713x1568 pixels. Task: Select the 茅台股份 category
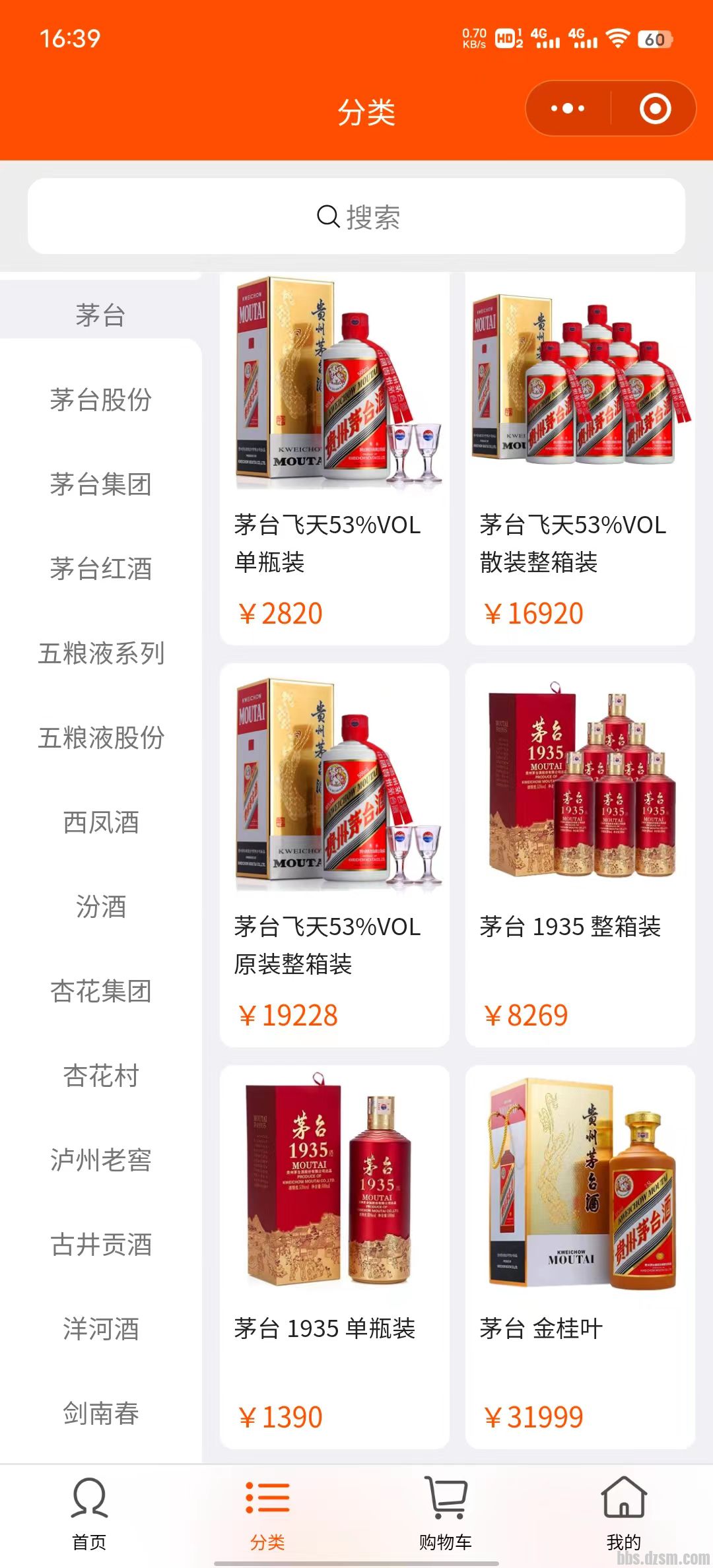coord(100,400)
